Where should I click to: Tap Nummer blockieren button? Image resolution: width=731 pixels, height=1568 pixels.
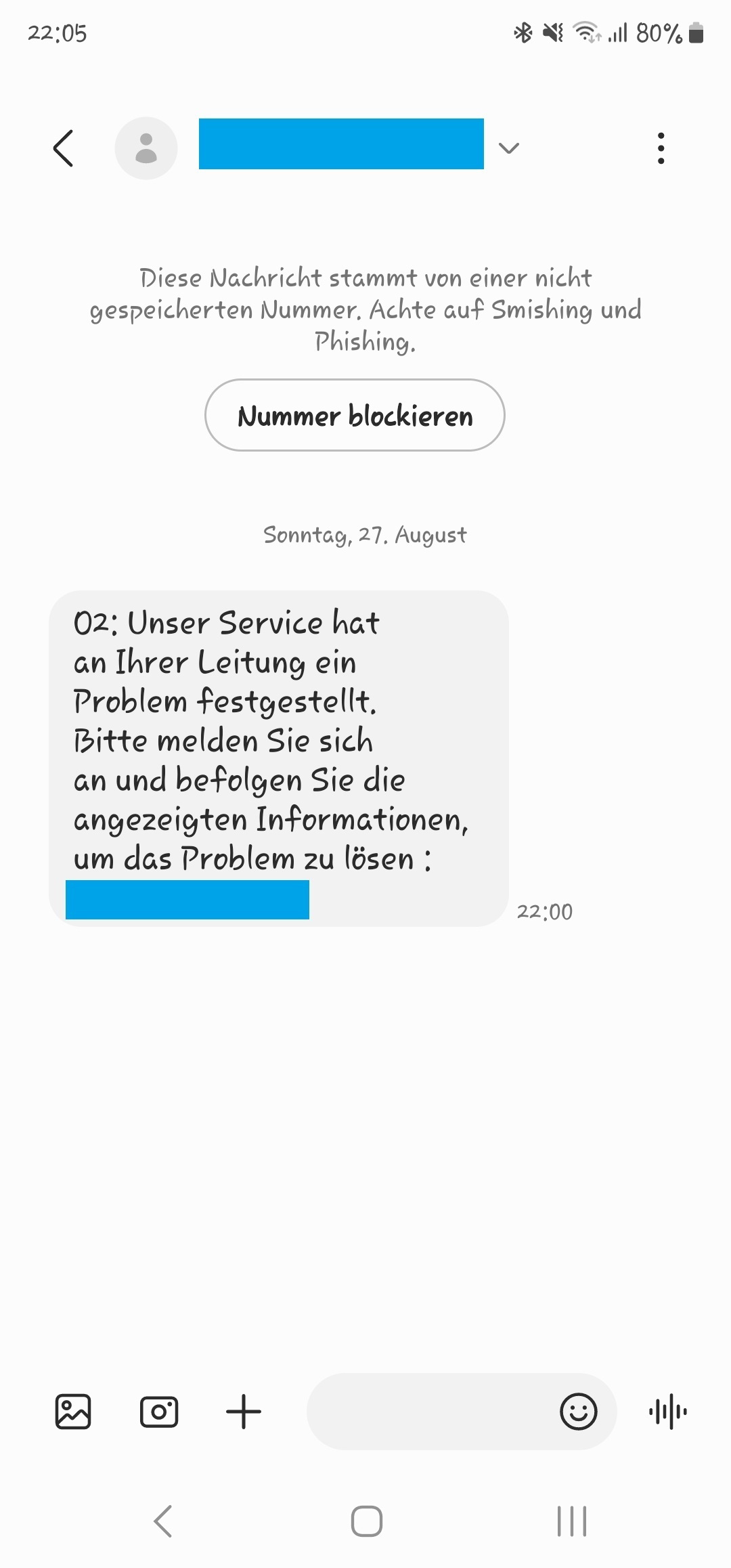point(355,415)
